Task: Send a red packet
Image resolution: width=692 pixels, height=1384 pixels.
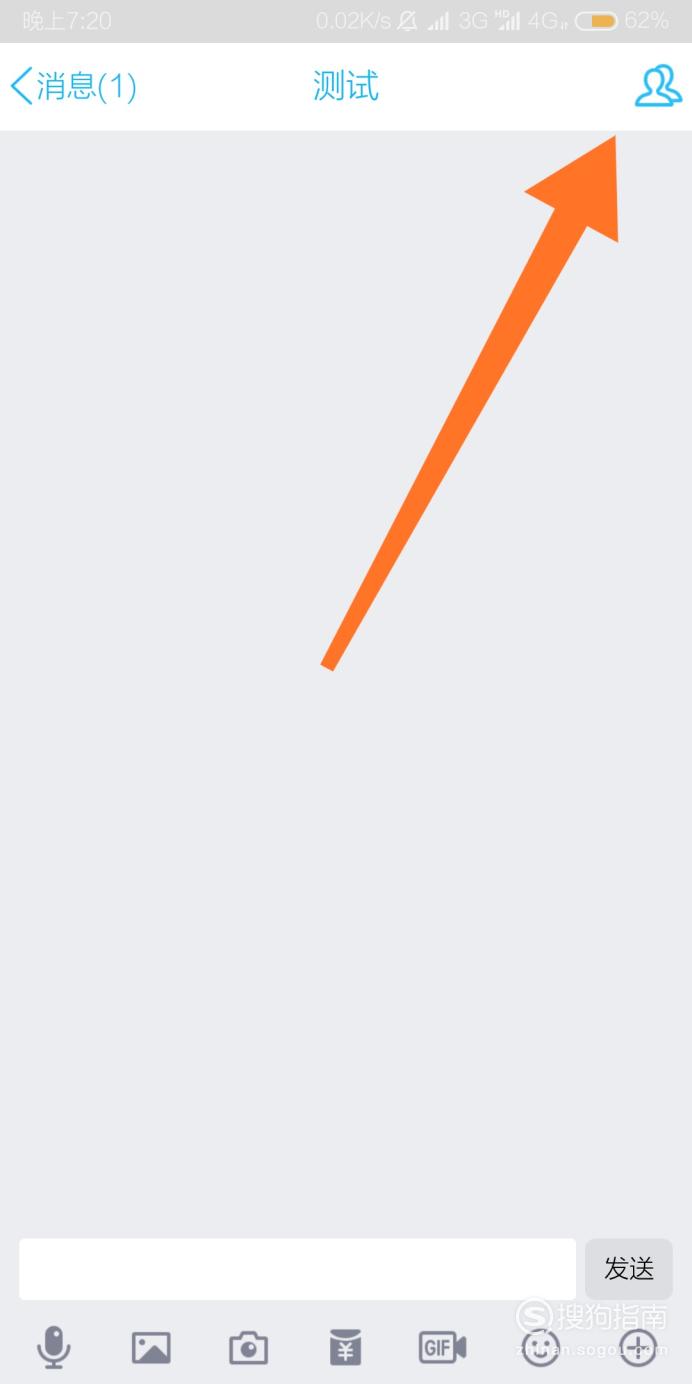Action: click(345, 1347)
